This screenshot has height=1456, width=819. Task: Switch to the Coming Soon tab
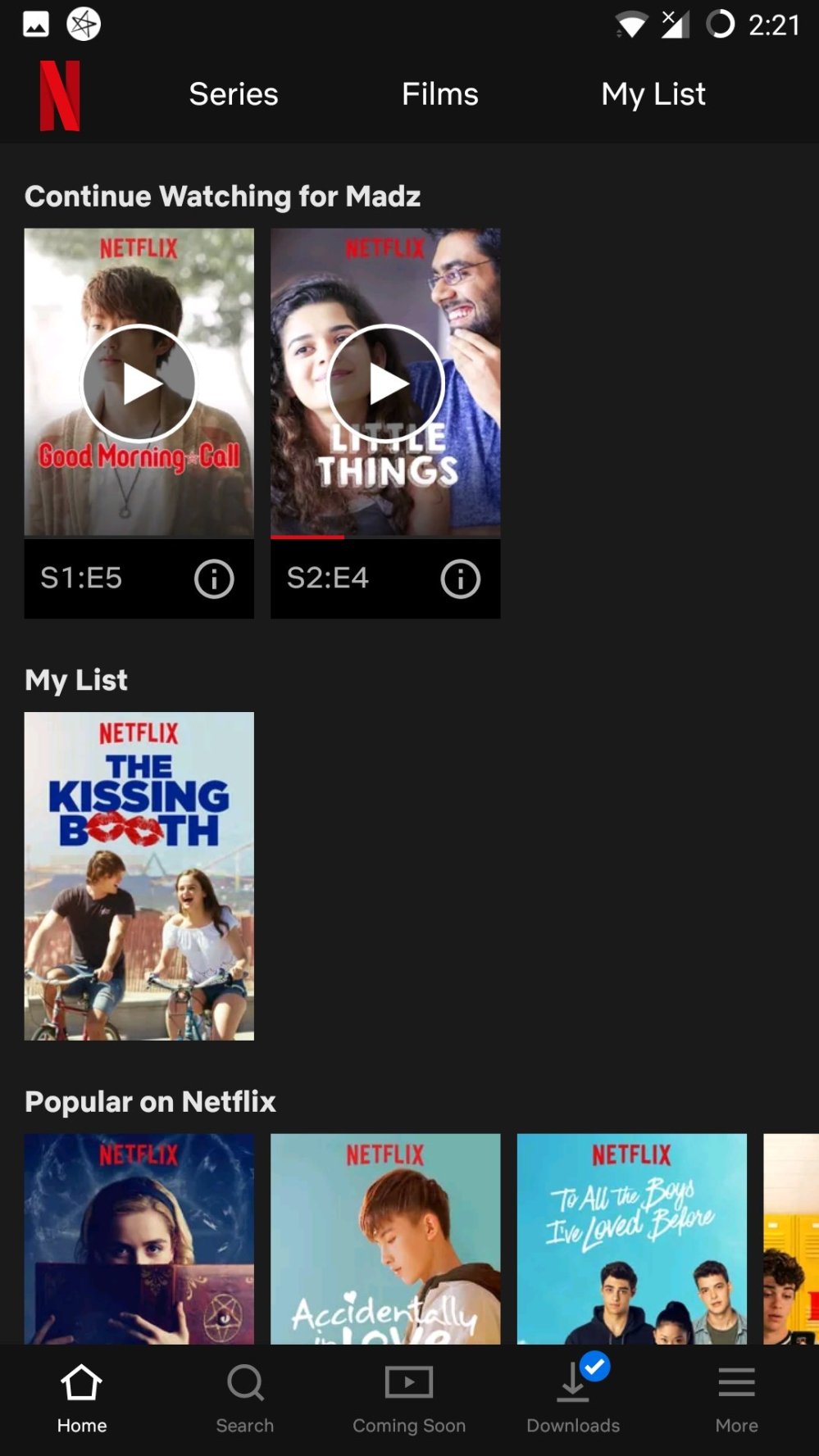click(409, 1398)
